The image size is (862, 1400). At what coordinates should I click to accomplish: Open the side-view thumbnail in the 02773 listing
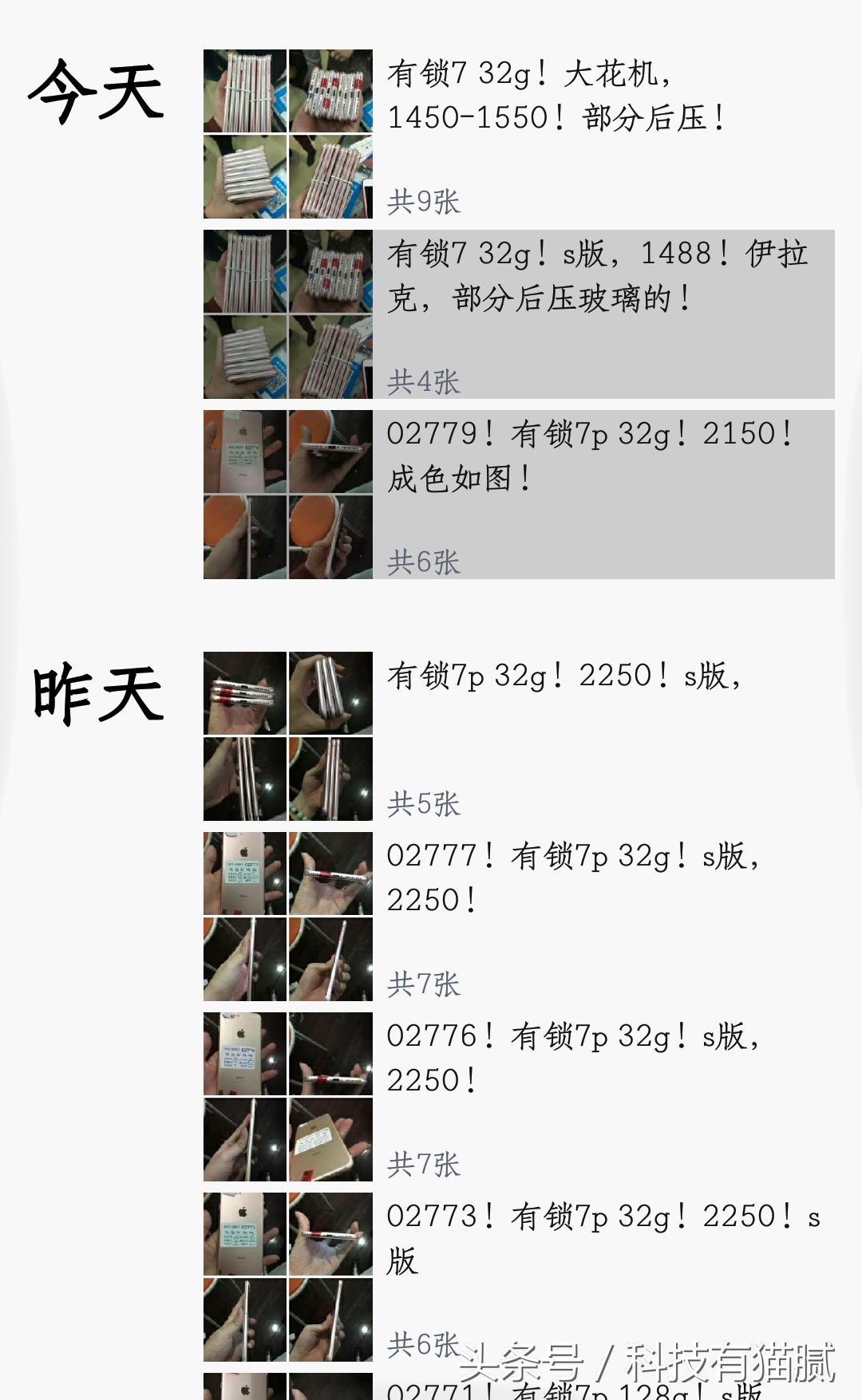coord(330,1234)
